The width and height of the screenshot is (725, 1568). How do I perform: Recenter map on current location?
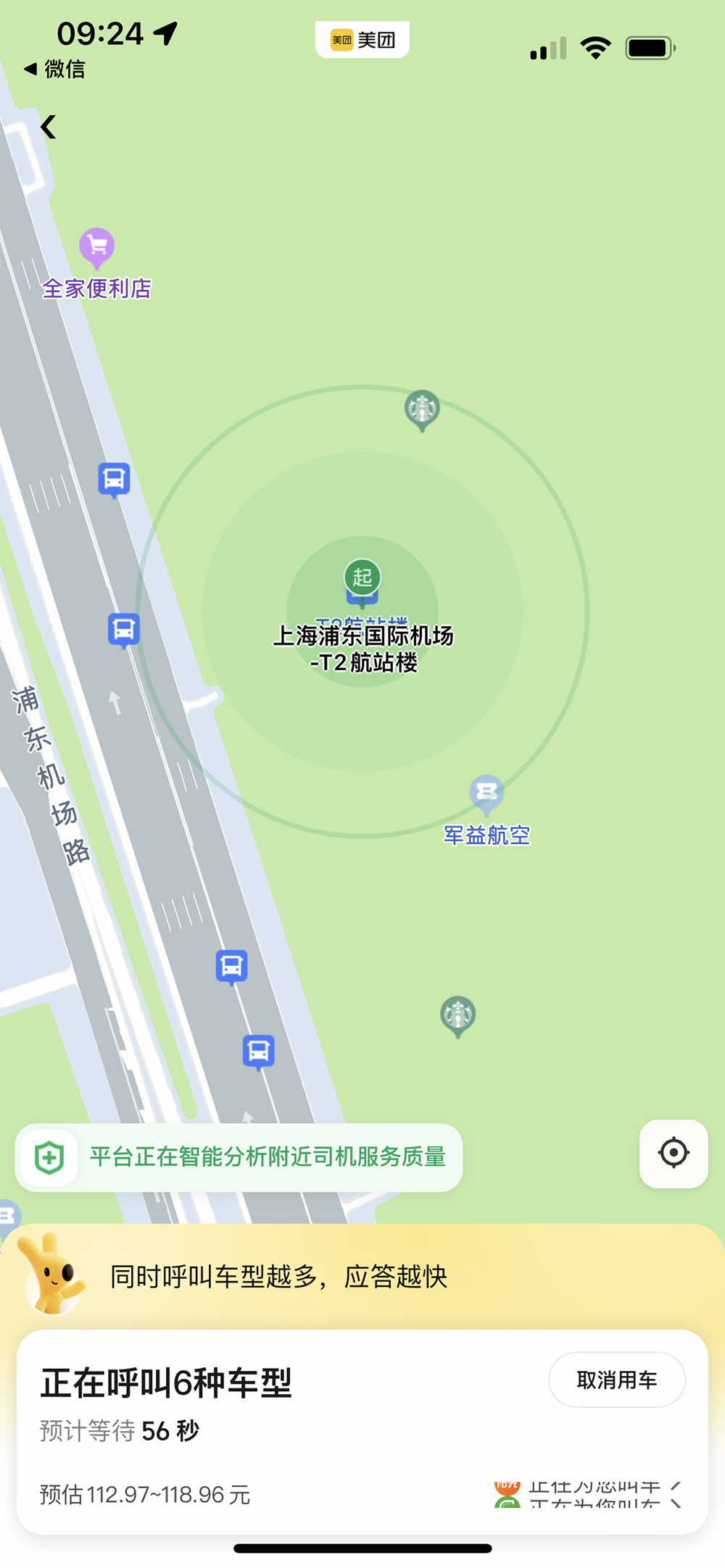click(674, 1153)
